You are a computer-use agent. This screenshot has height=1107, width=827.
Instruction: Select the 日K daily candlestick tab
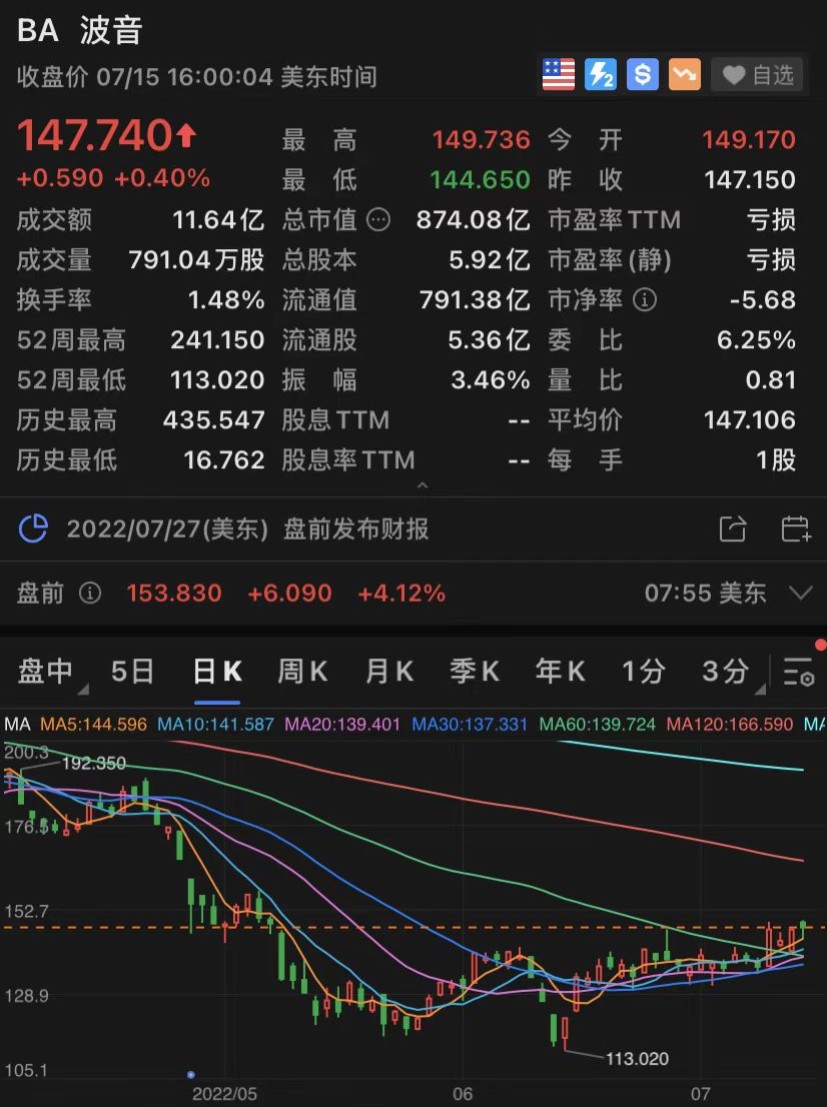[217, 672]
